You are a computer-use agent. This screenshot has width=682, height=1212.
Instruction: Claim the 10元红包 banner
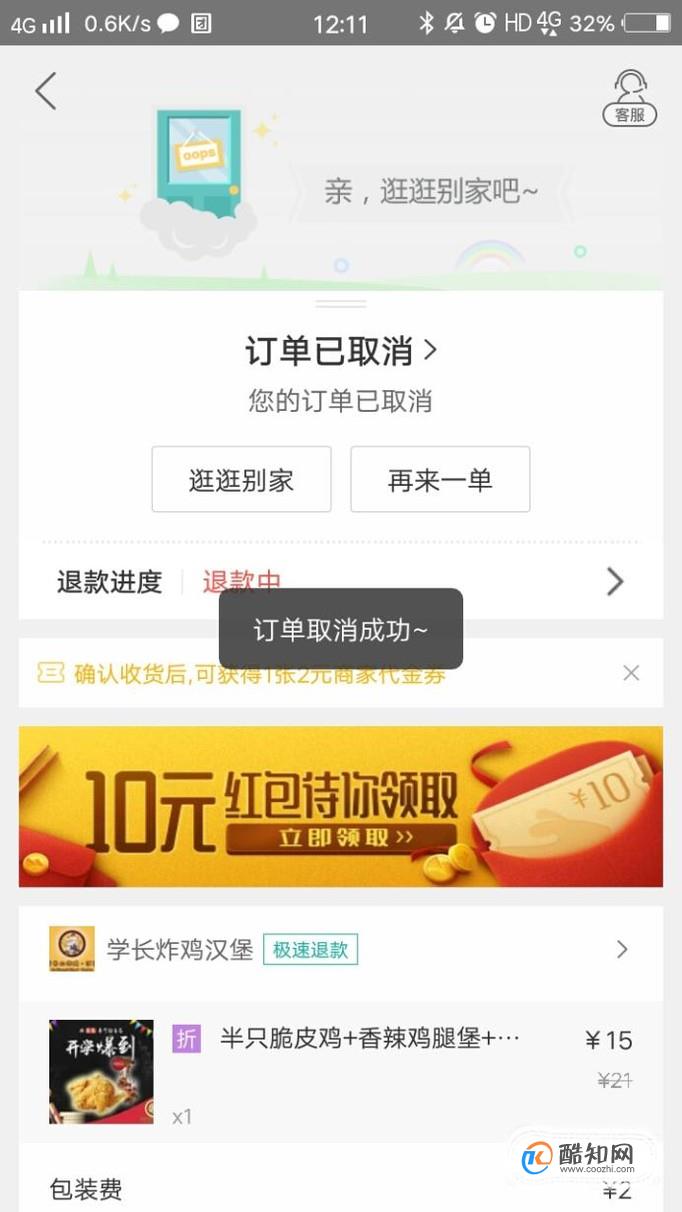(x=340, y=806)
